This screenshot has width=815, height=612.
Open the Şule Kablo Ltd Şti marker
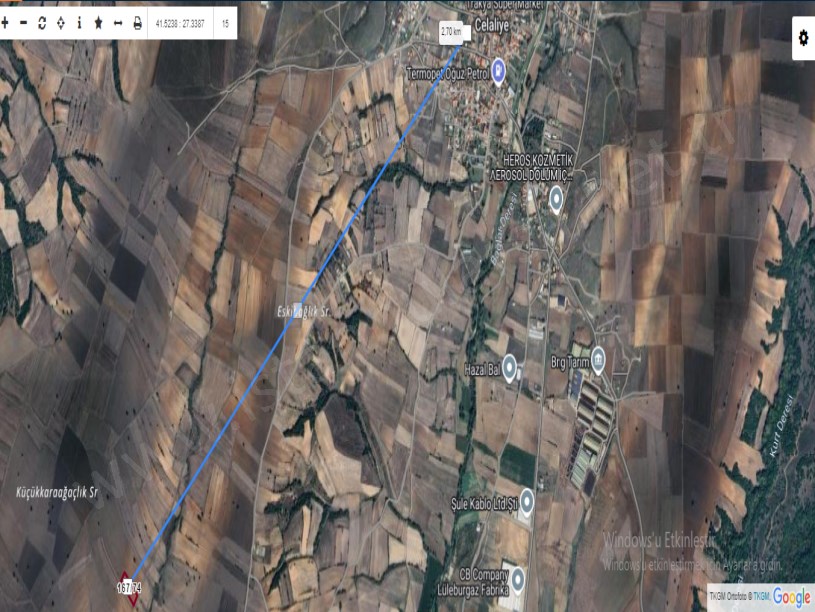[x=526, y=500]
